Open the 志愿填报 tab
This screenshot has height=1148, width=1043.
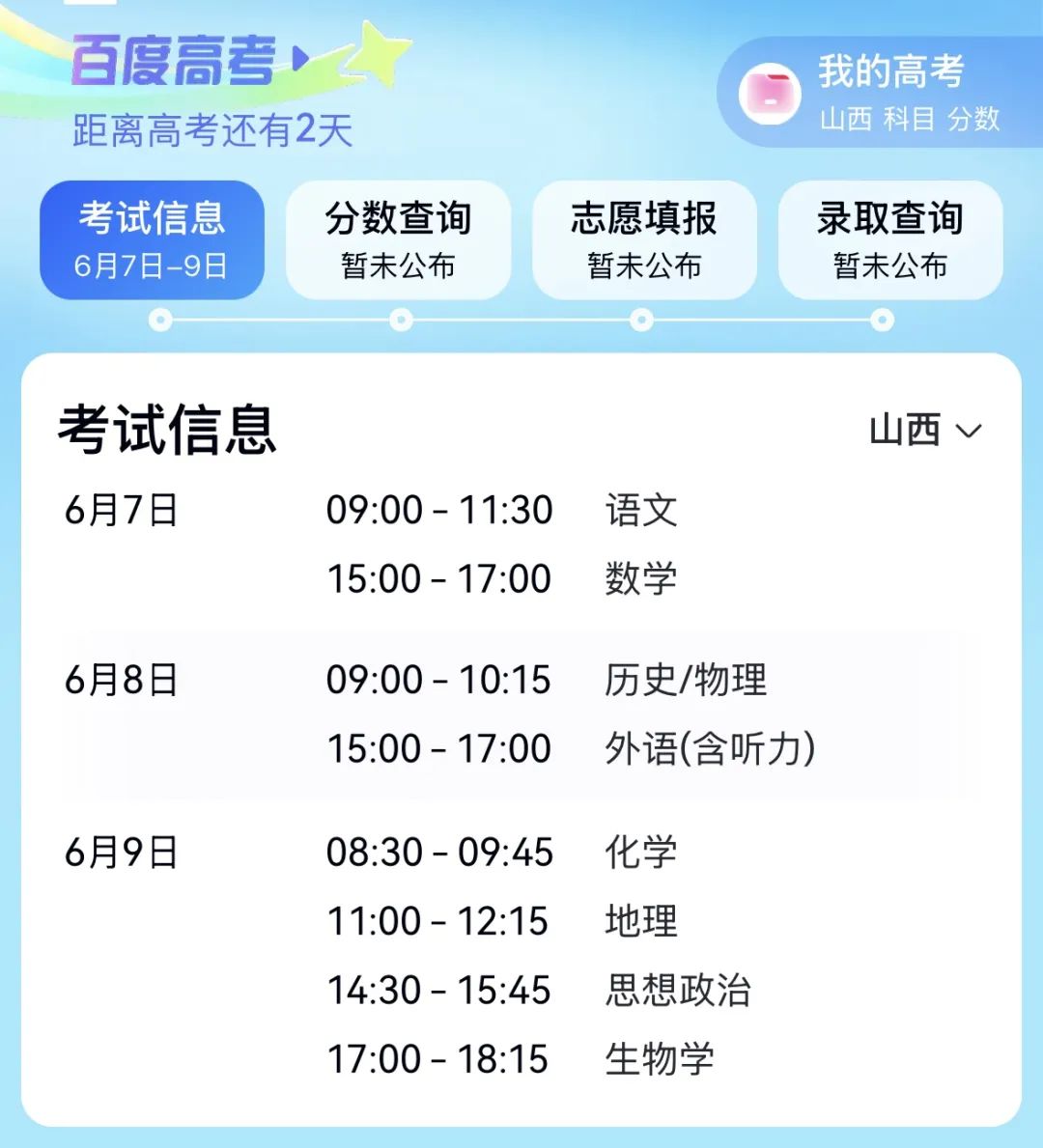pyautogui.click(x=642, y=240)
